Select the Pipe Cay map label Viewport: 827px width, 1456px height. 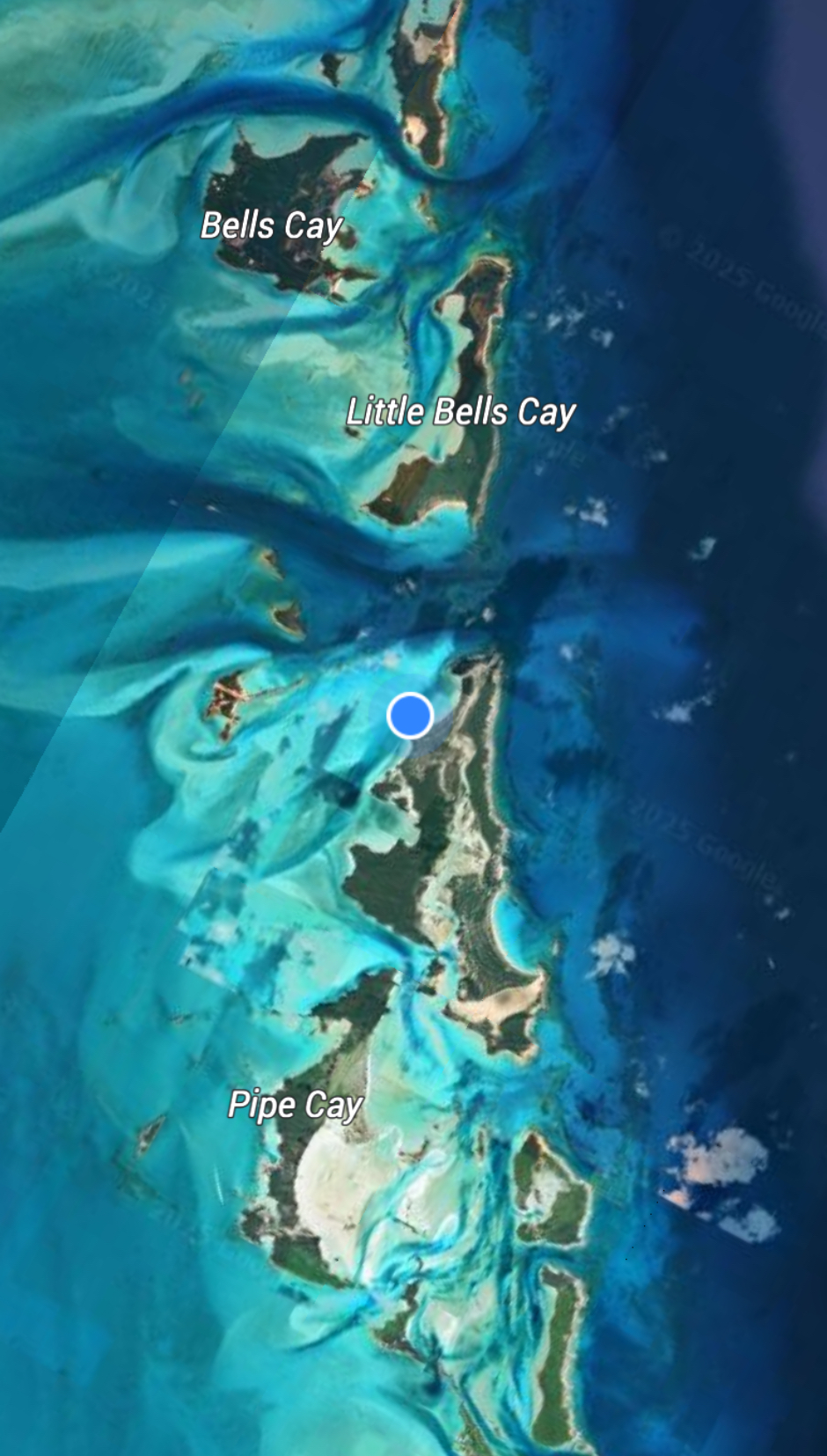click(296, 1106)
